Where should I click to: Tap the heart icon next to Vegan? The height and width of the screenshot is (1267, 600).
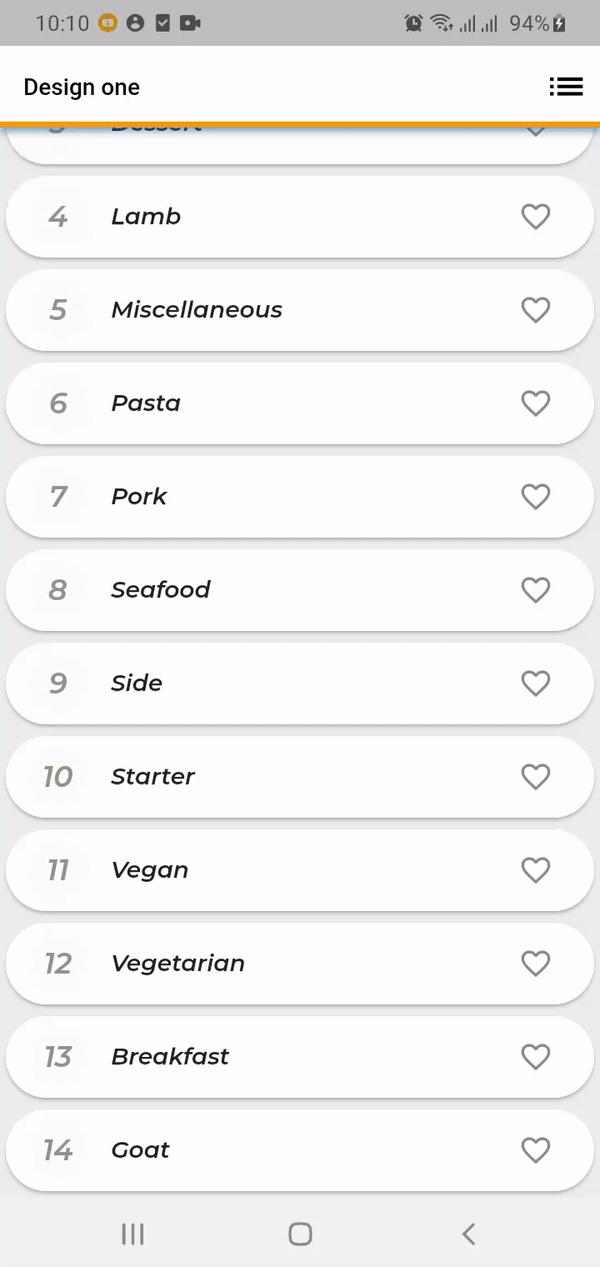(x=536, y=870)
